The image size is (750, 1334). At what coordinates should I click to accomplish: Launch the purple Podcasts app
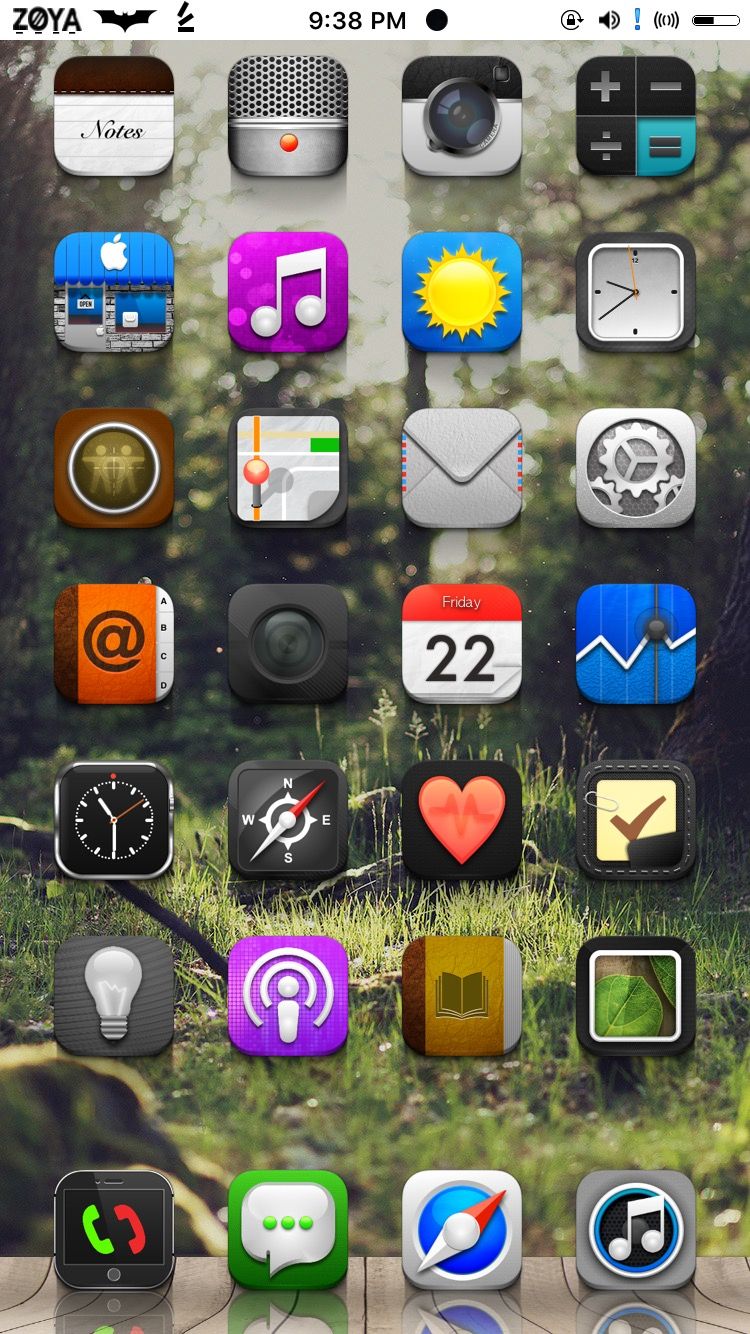tap(288, 996)
